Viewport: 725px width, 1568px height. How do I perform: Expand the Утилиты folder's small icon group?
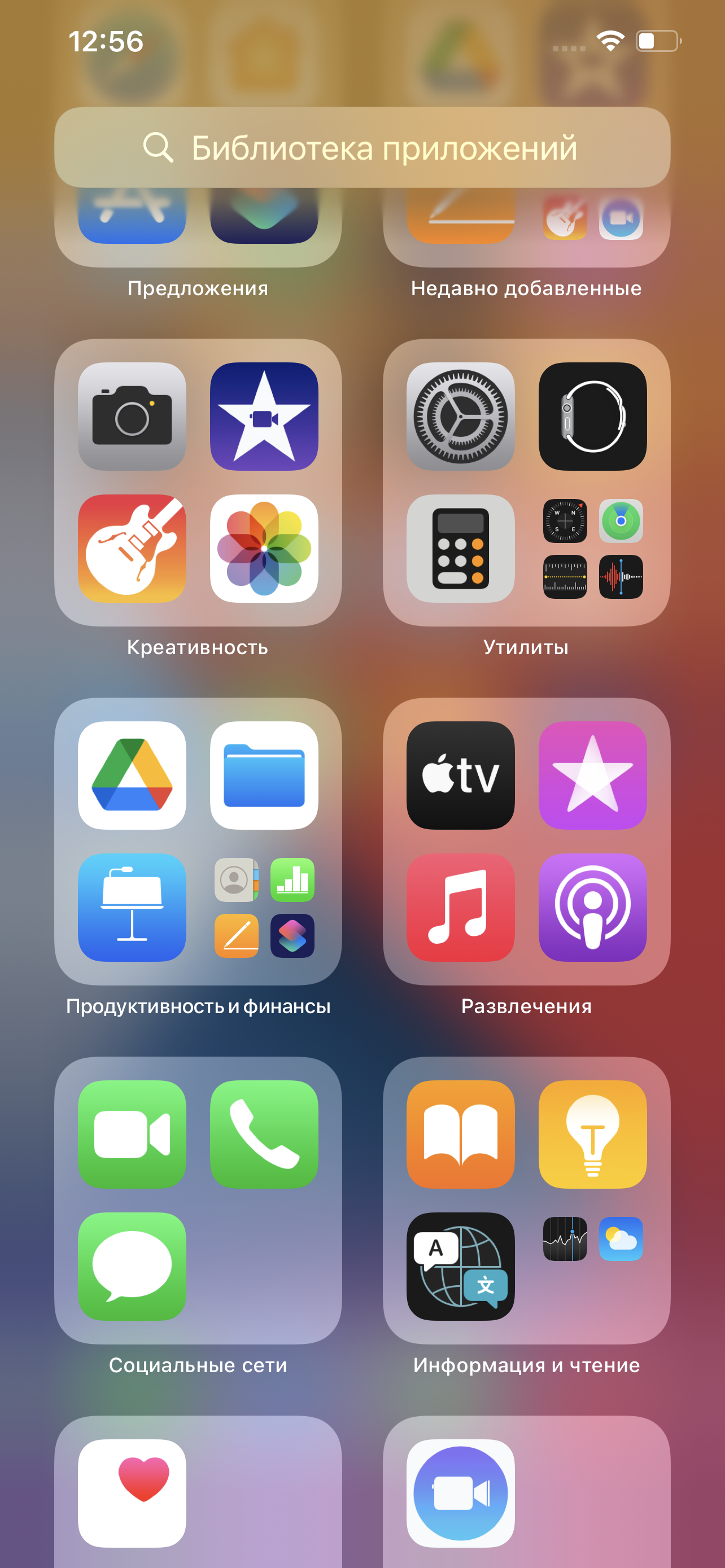pyautogui.click(x=592, y=549)
